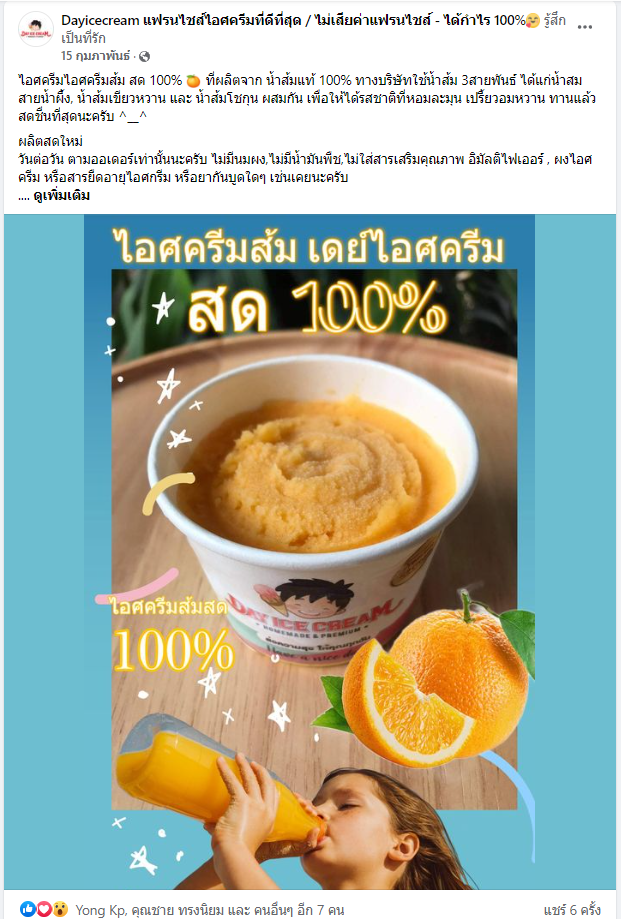The width and height of the screenshot is (621, 919).
Task: View the แชร์ 6 ครั้ง shares list
Action: point(572,909)
